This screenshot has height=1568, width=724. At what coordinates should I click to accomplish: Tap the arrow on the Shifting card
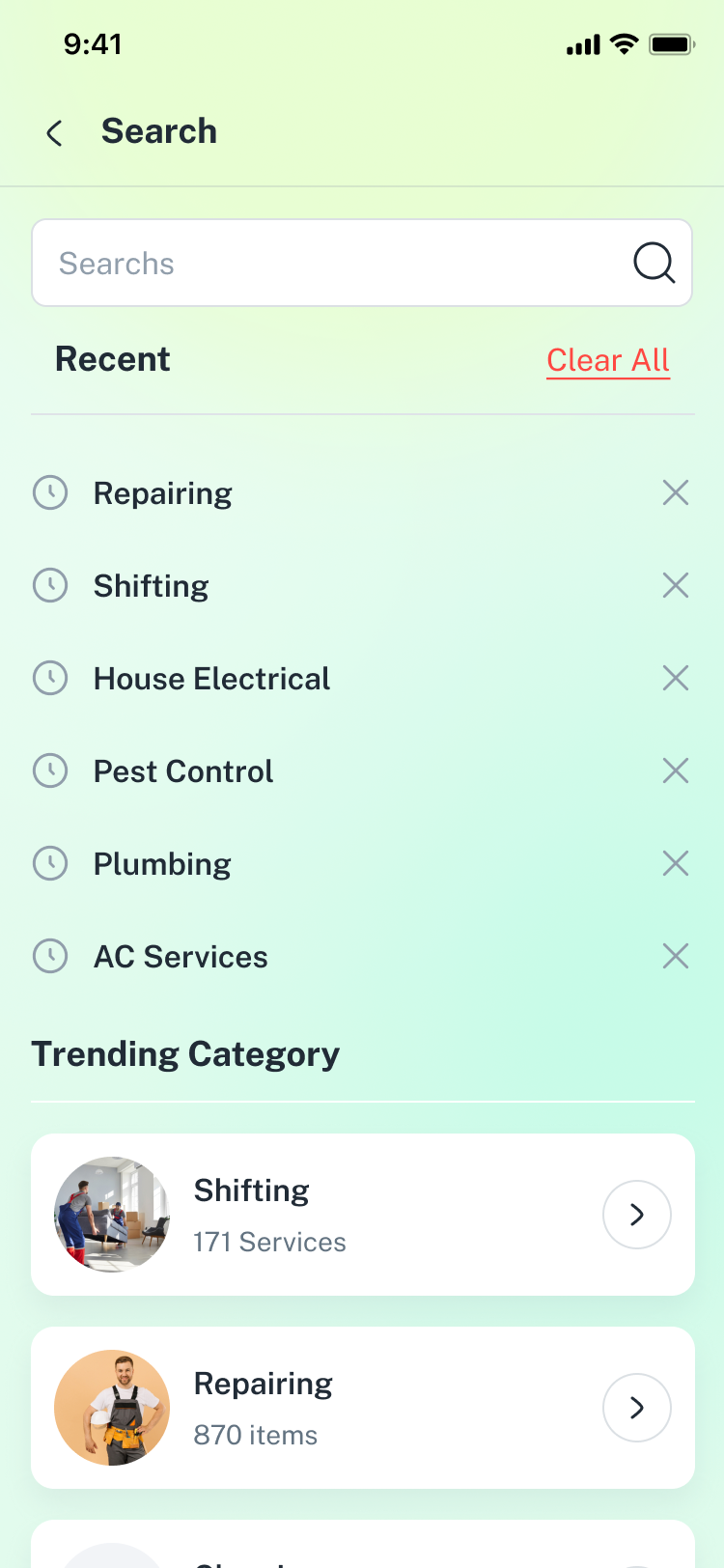[x=637, y=1215]
